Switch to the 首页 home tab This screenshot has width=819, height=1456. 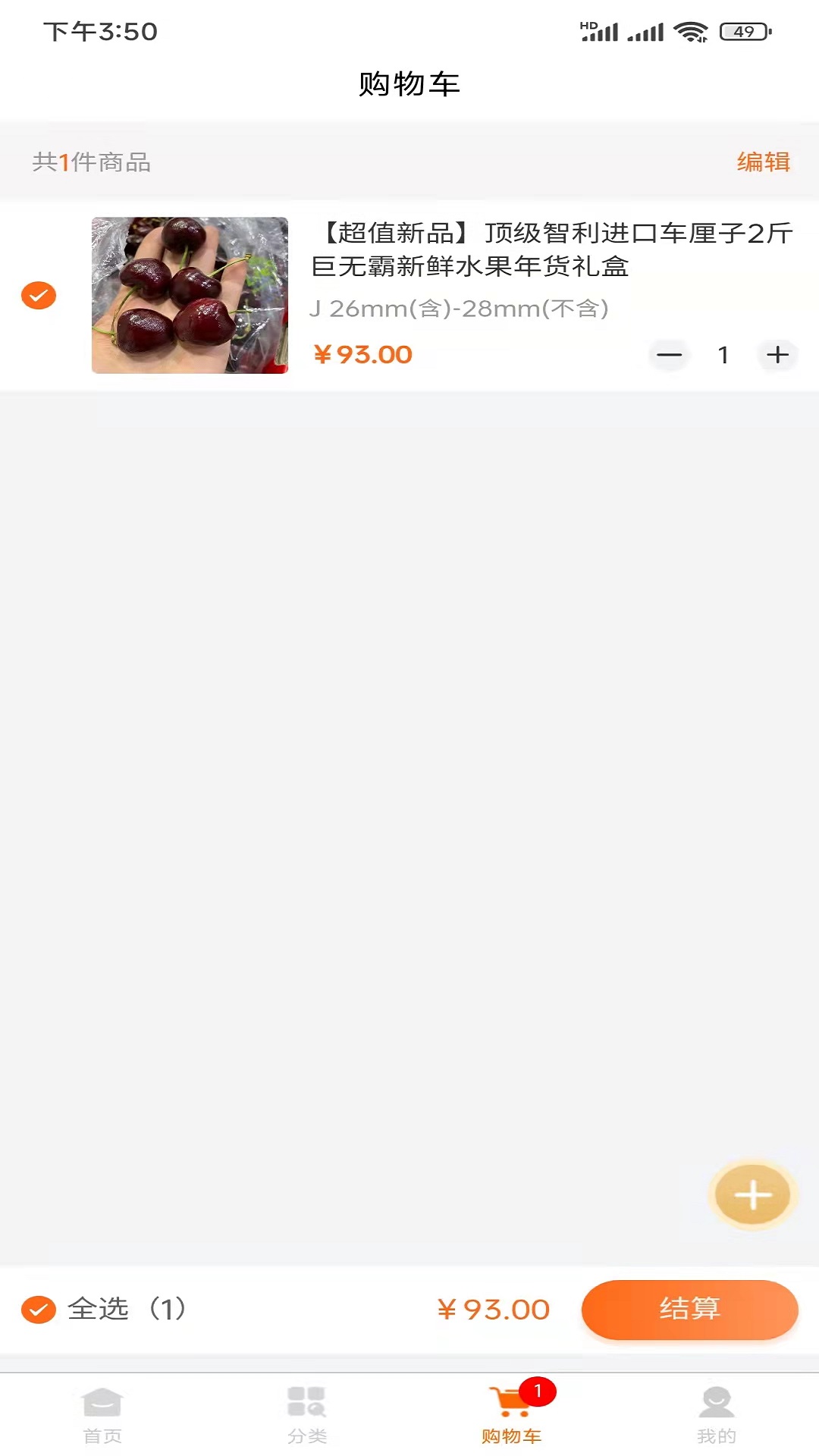[102, 1415]
